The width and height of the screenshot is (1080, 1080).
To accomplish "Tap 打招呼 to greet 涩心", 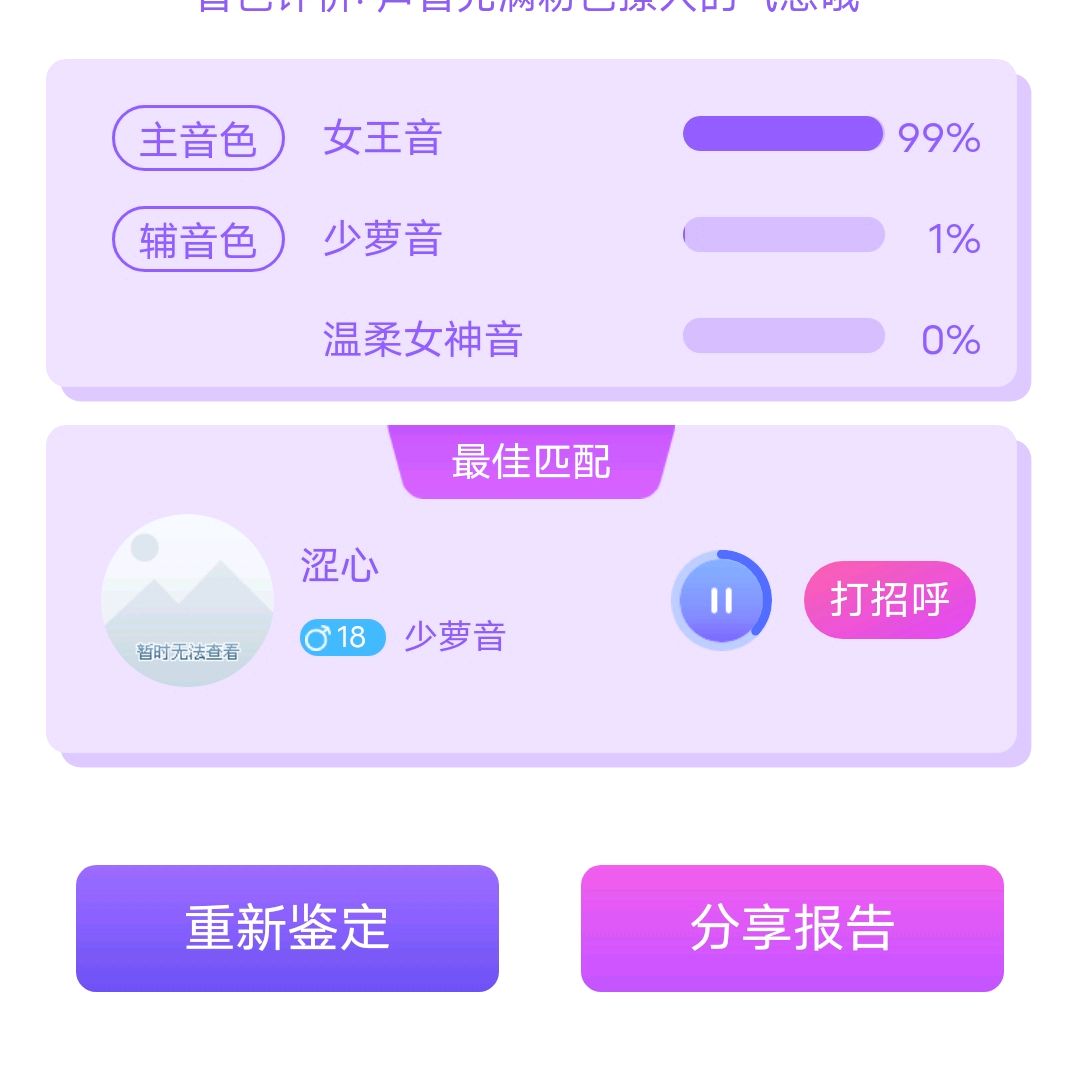I will (889, 600).
